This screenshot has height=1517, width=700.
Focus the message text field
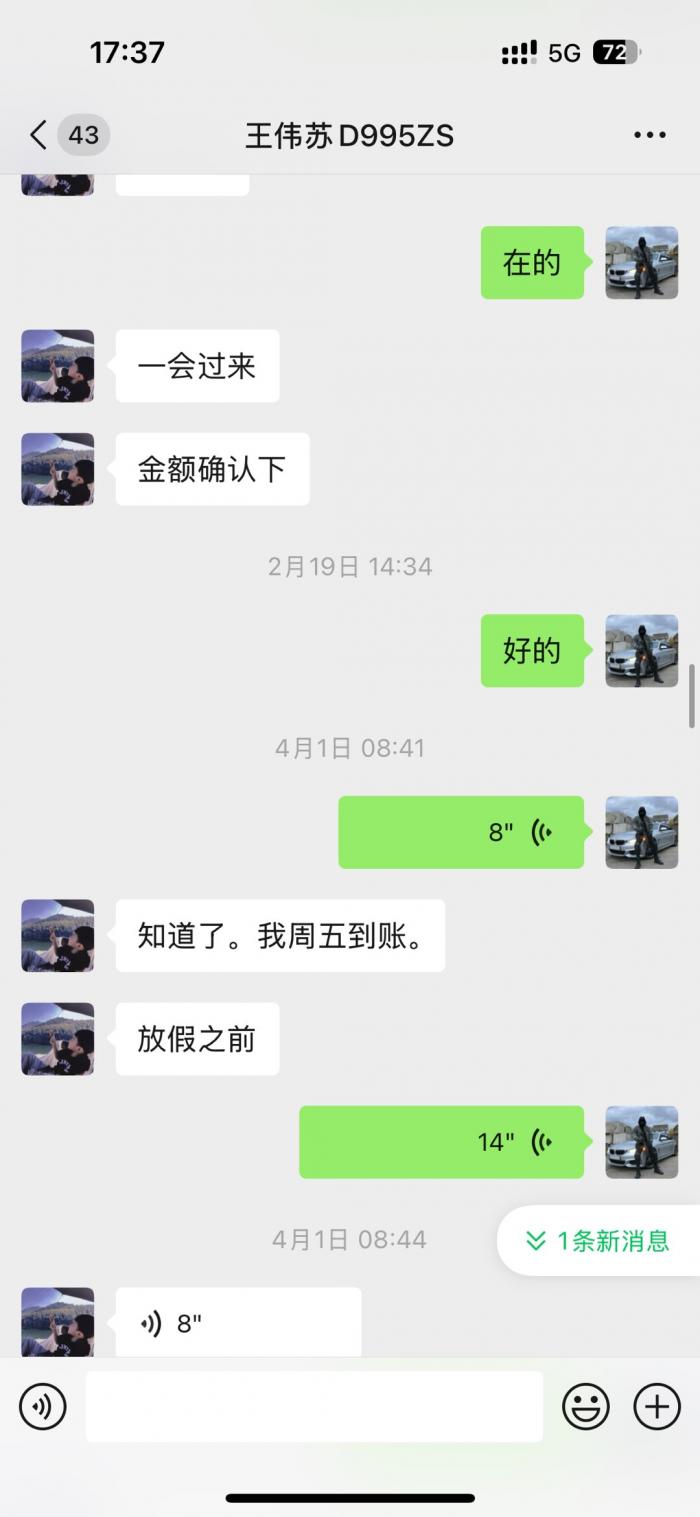[x=314, y=1407]
